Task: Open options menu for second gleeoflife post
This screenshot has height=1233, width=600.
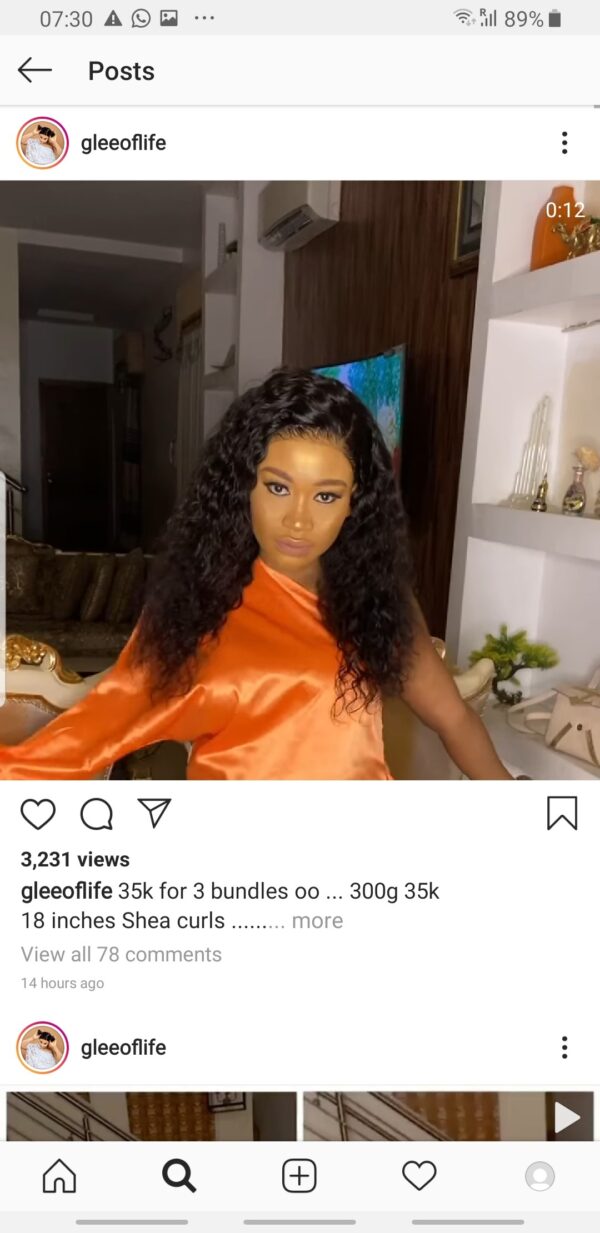Action: (x=564, y=1047)
